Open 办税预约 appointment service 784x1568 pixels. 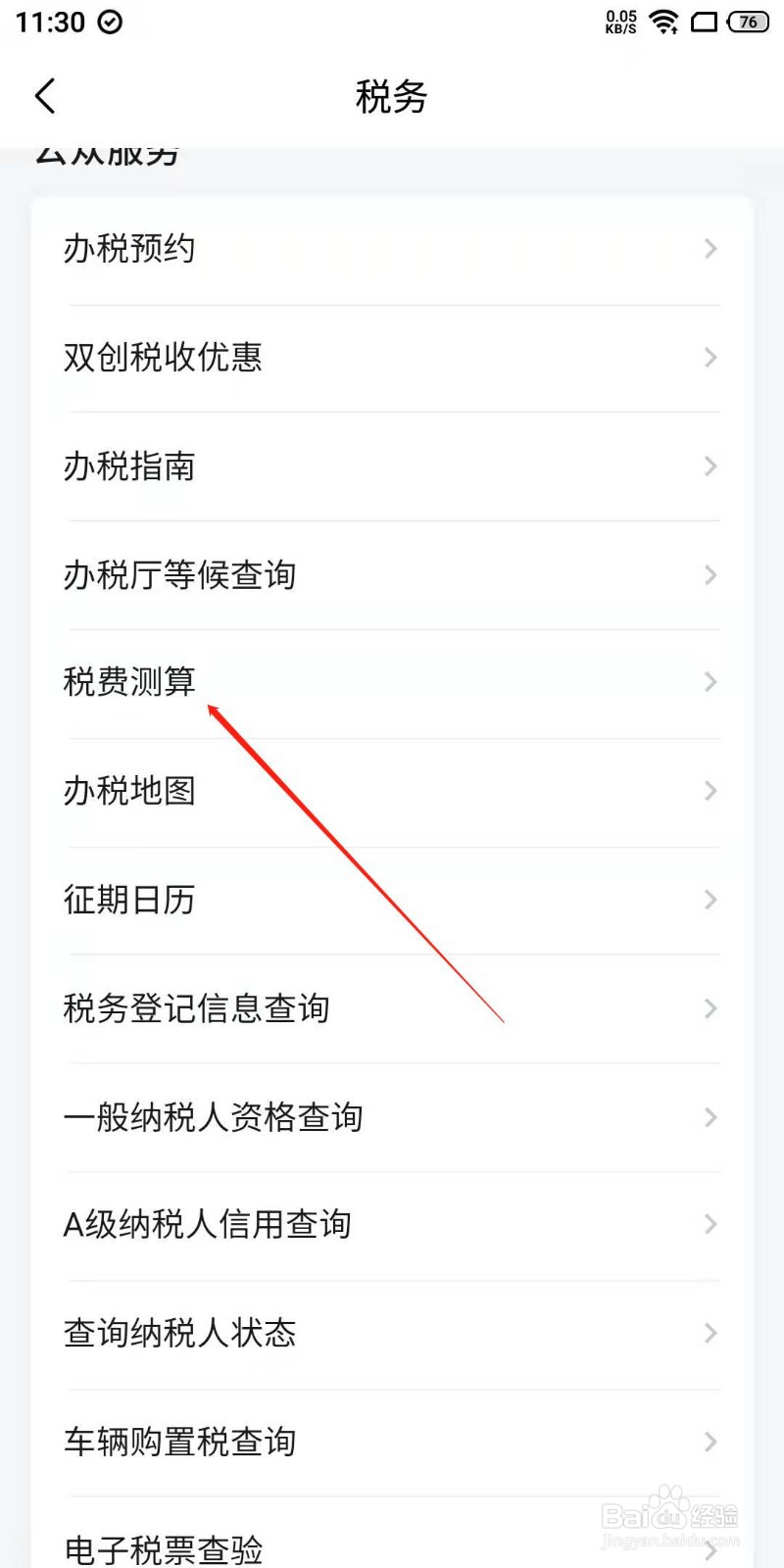(x=128, y=248)
